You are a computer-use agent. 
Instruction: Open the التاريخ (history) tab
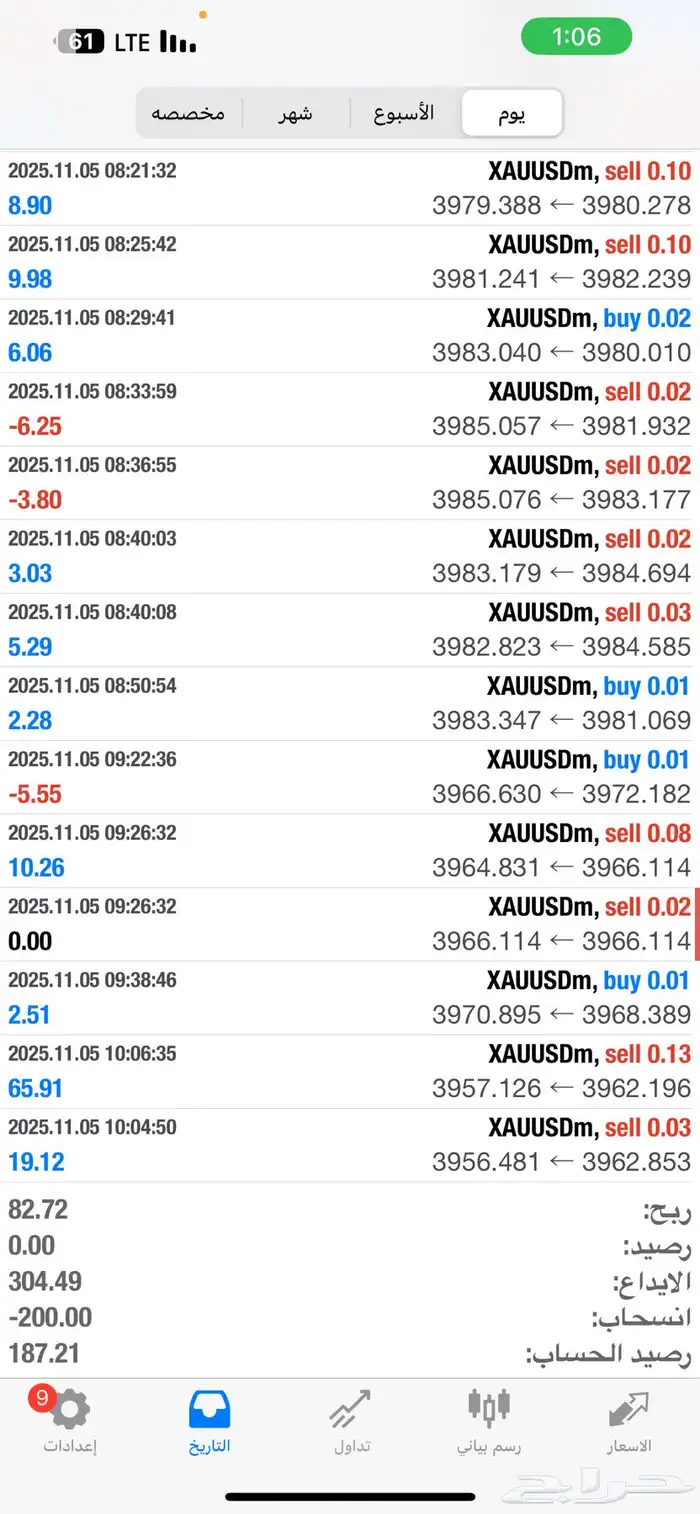click(210, 1420)
